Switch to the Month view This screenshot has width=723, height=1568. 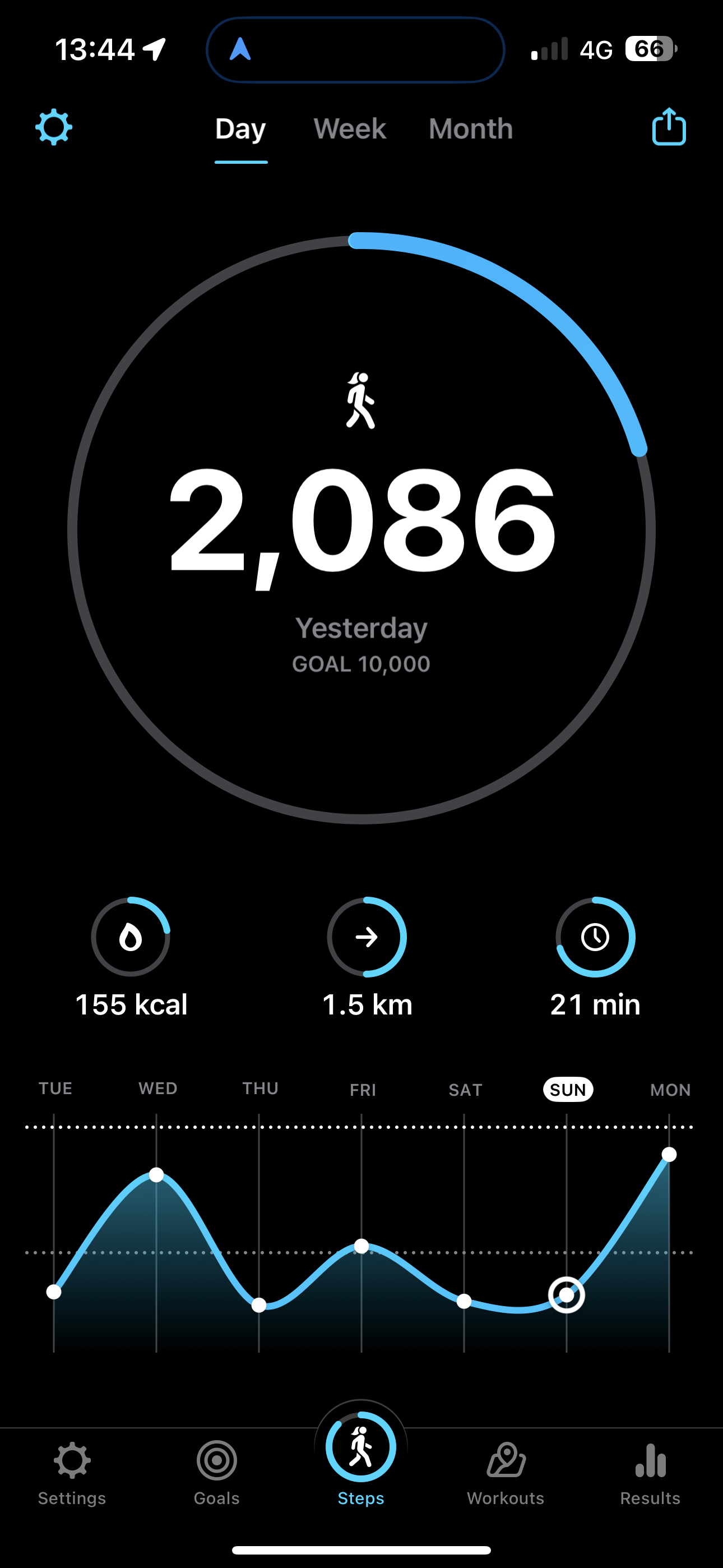470,129
